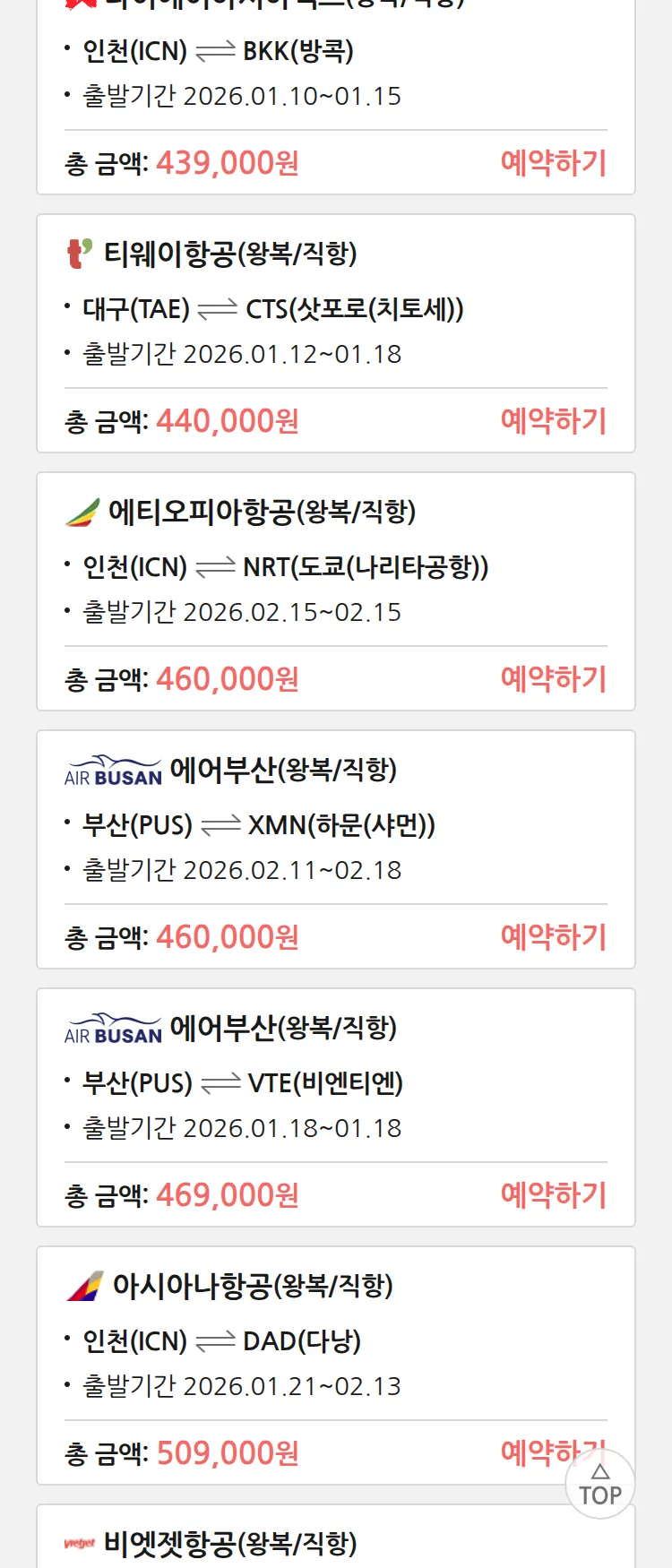Book the 아시아나항공 Incheon to Da Nang flight
This screenshot has height=1568, width=672.
coord(538,1452)
